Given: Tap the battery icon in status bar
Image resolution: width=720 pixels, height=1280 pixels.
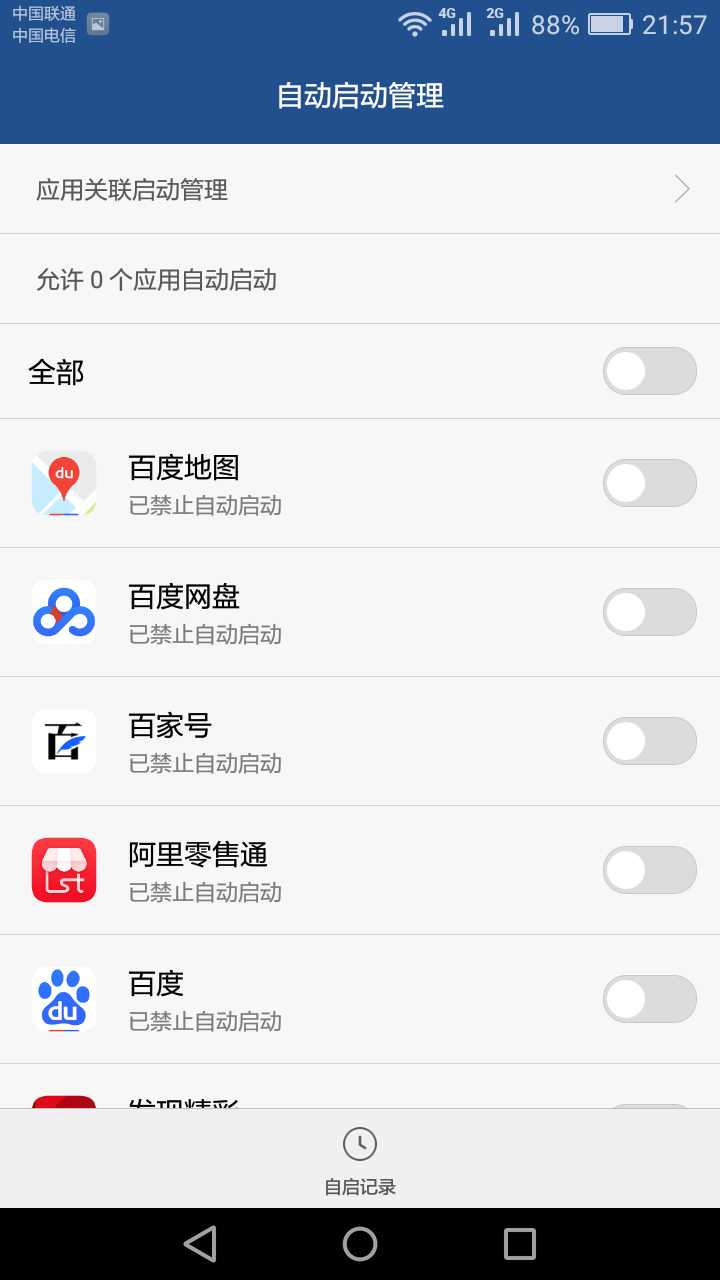Looking at the screenshot, I should point(611,25).
